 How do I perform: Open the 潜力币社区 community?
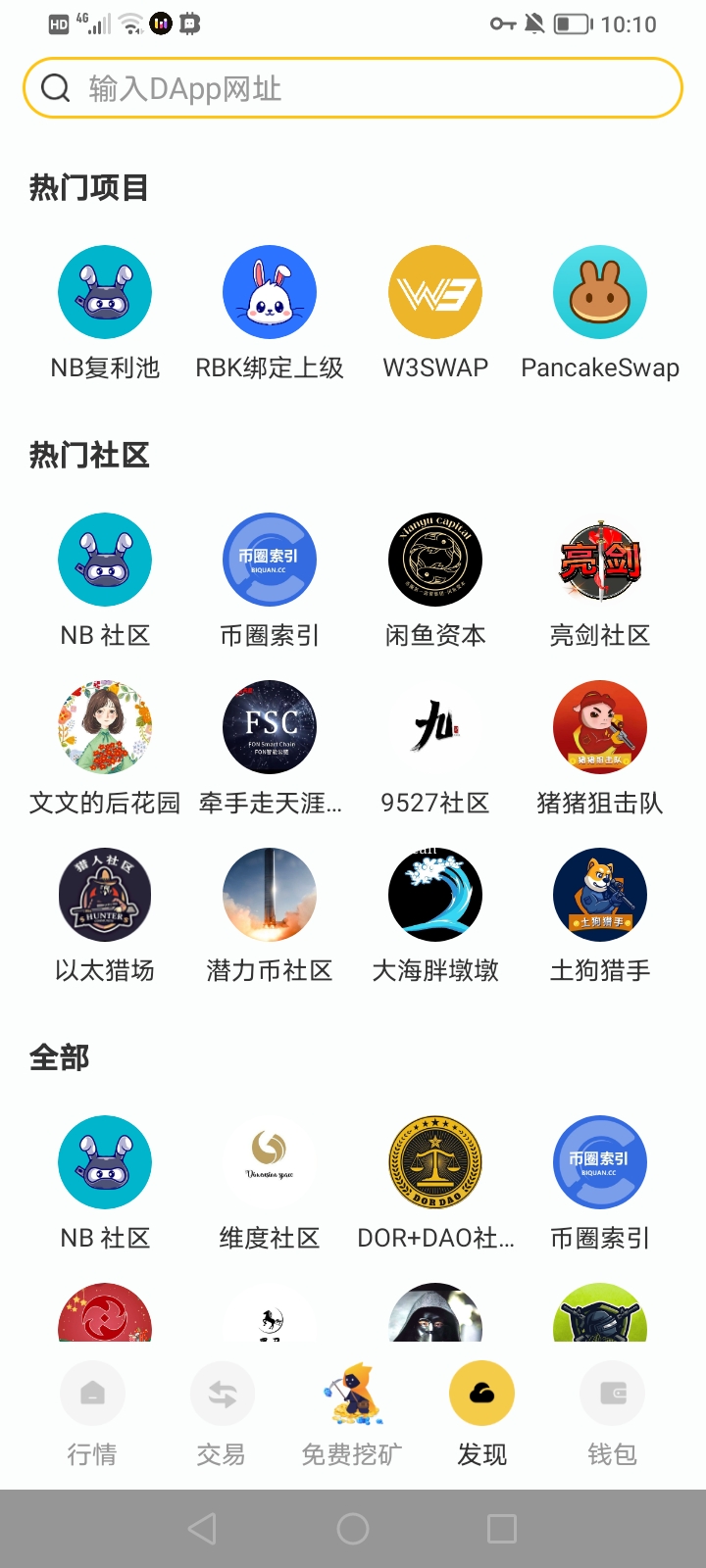tap(270, 896)
